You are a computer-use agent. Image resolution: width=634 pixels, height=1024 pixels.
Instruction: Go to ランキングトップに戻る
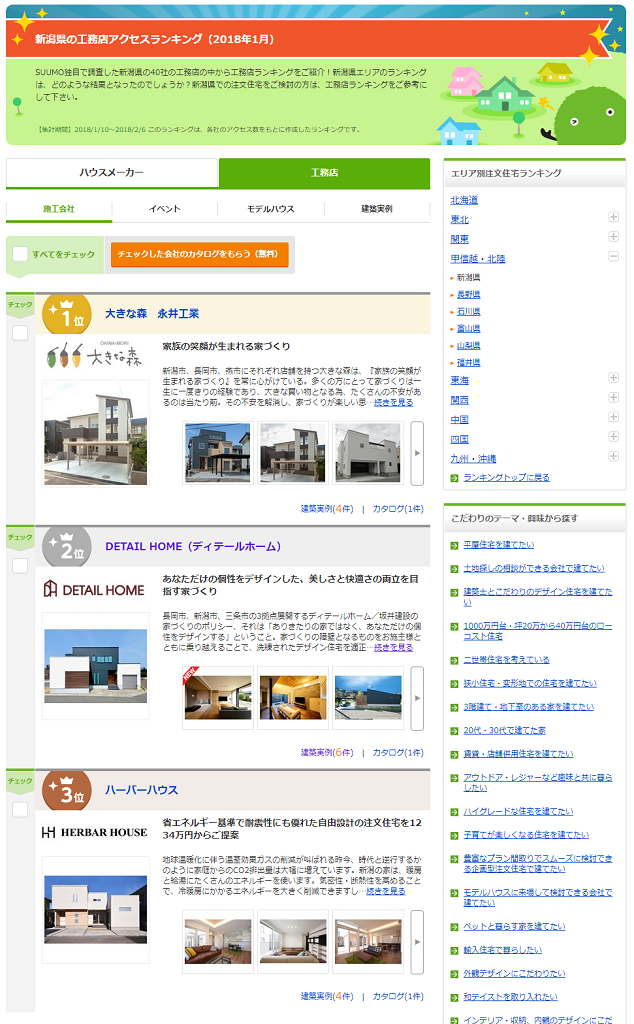(507, 477)
